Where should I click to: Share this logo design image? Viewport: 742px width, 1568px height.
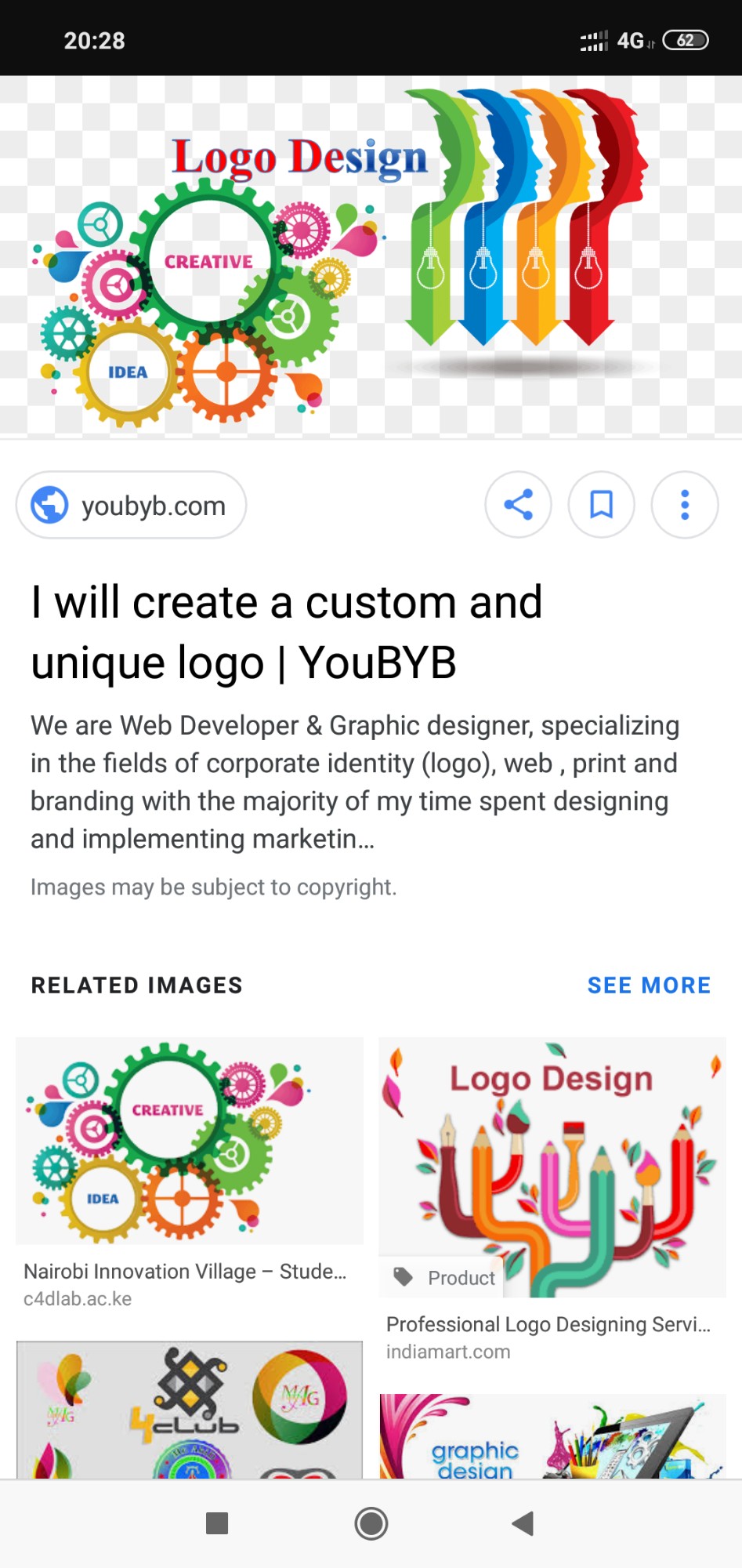(x=518, y=505)
